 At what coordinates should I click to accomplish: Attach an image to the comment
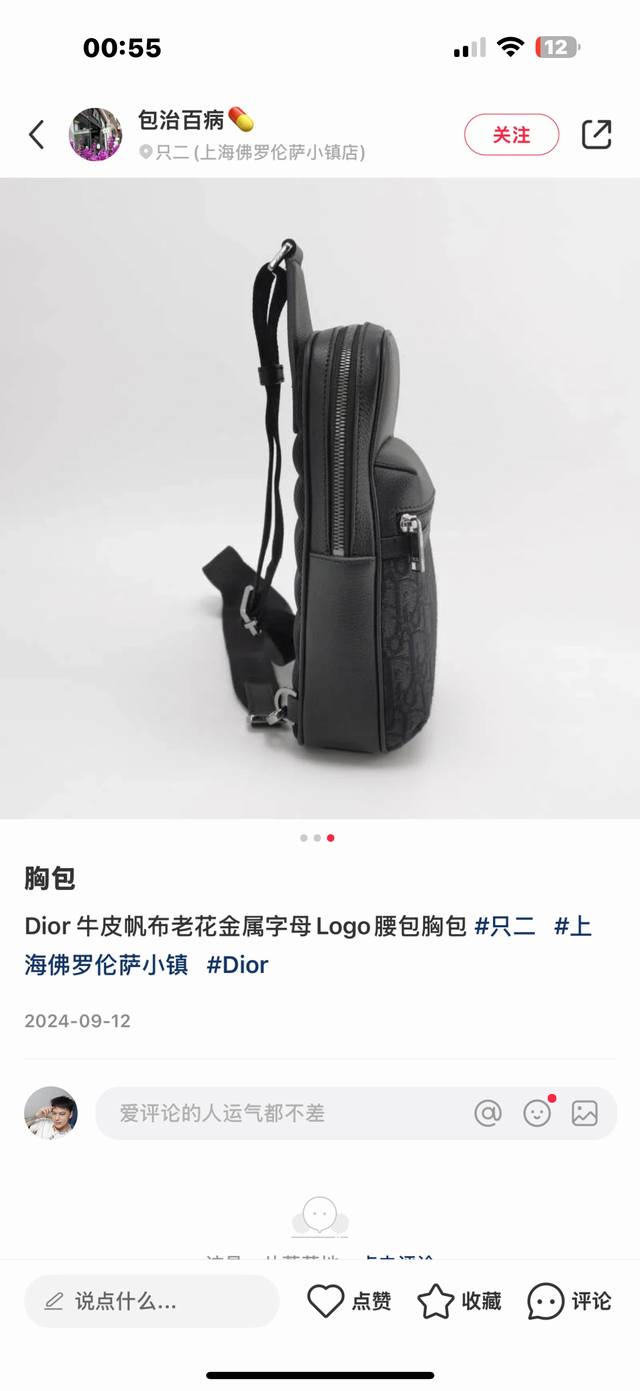(585, 1113)
